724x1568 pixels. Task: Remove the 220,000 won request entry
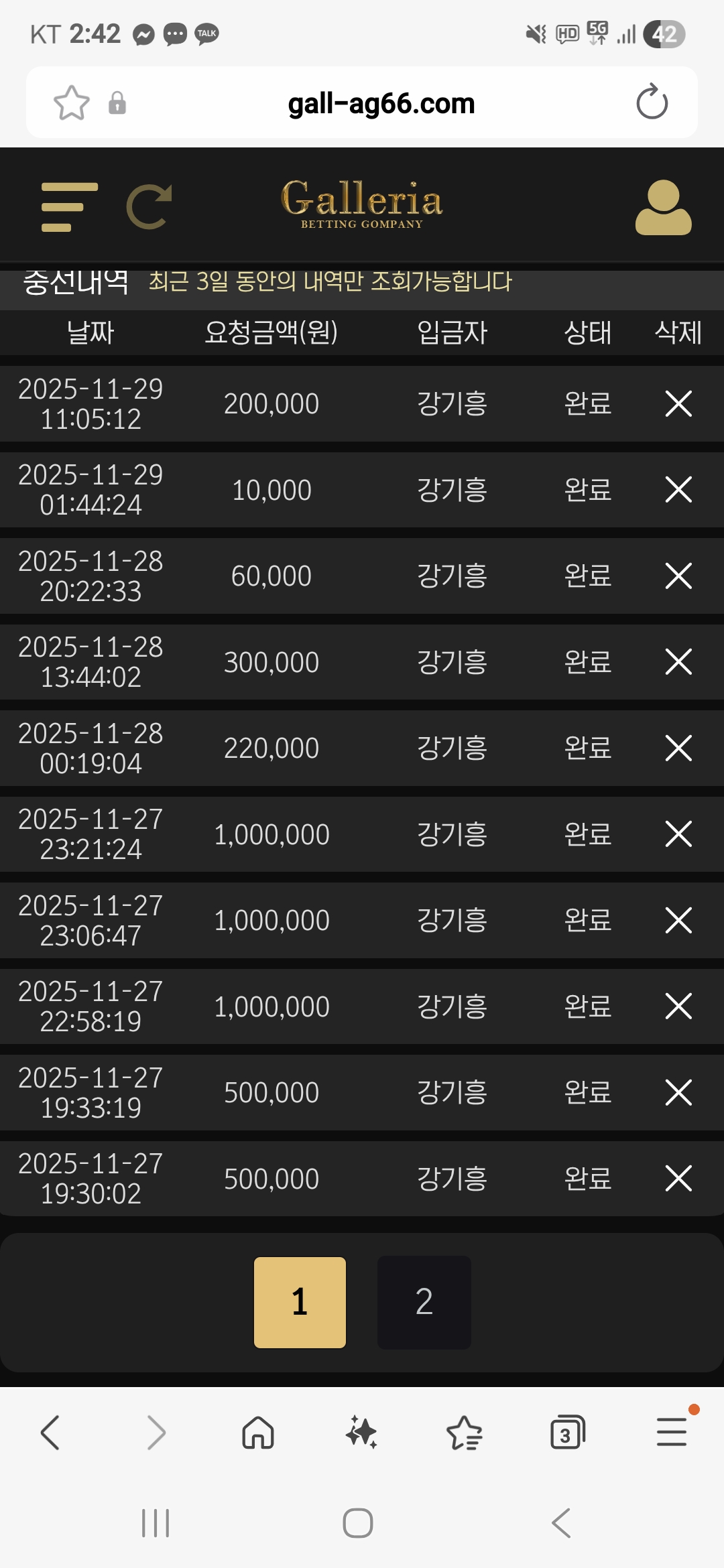678,748
